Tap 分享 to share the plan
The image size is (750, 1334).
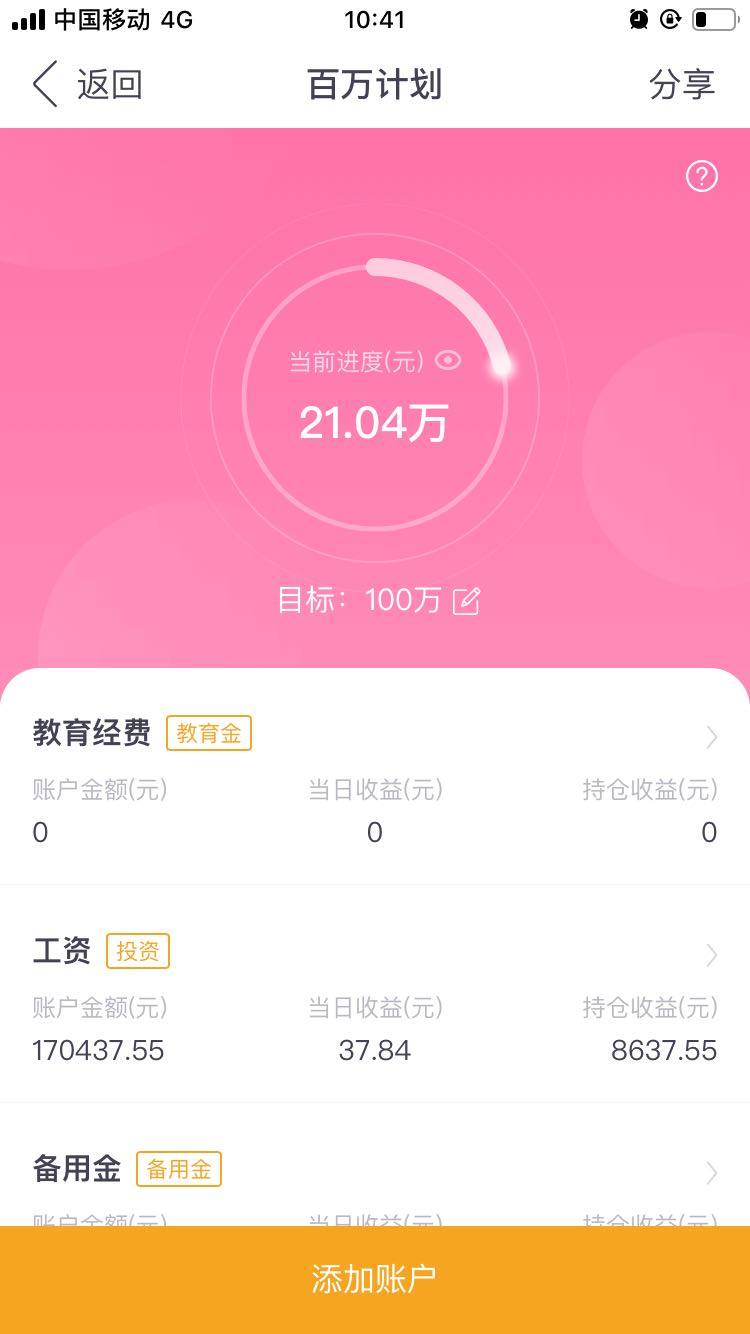(682, 85)
